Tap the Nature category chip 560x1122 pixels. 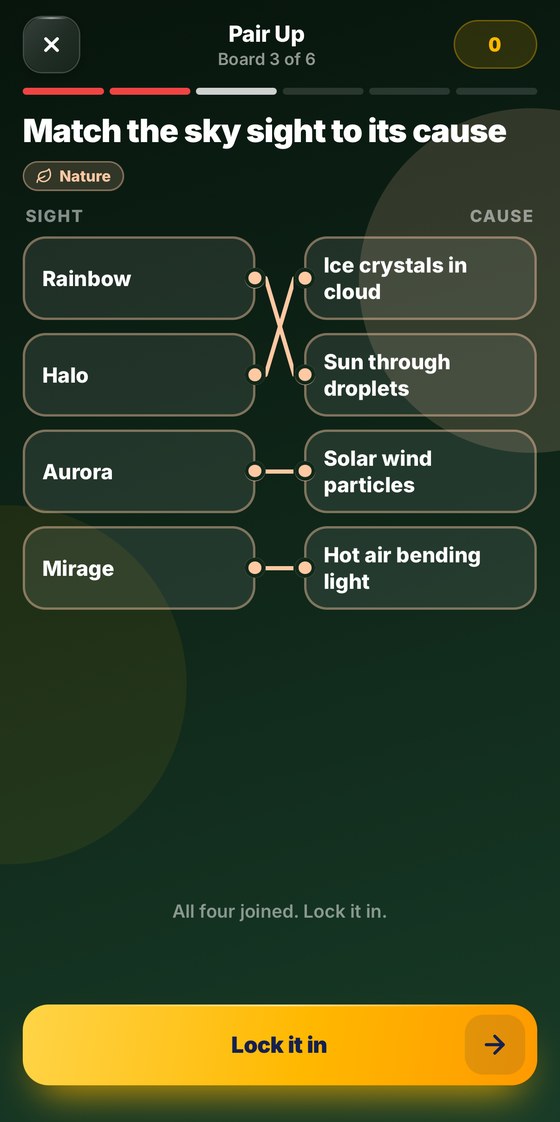tap(74, 176)
